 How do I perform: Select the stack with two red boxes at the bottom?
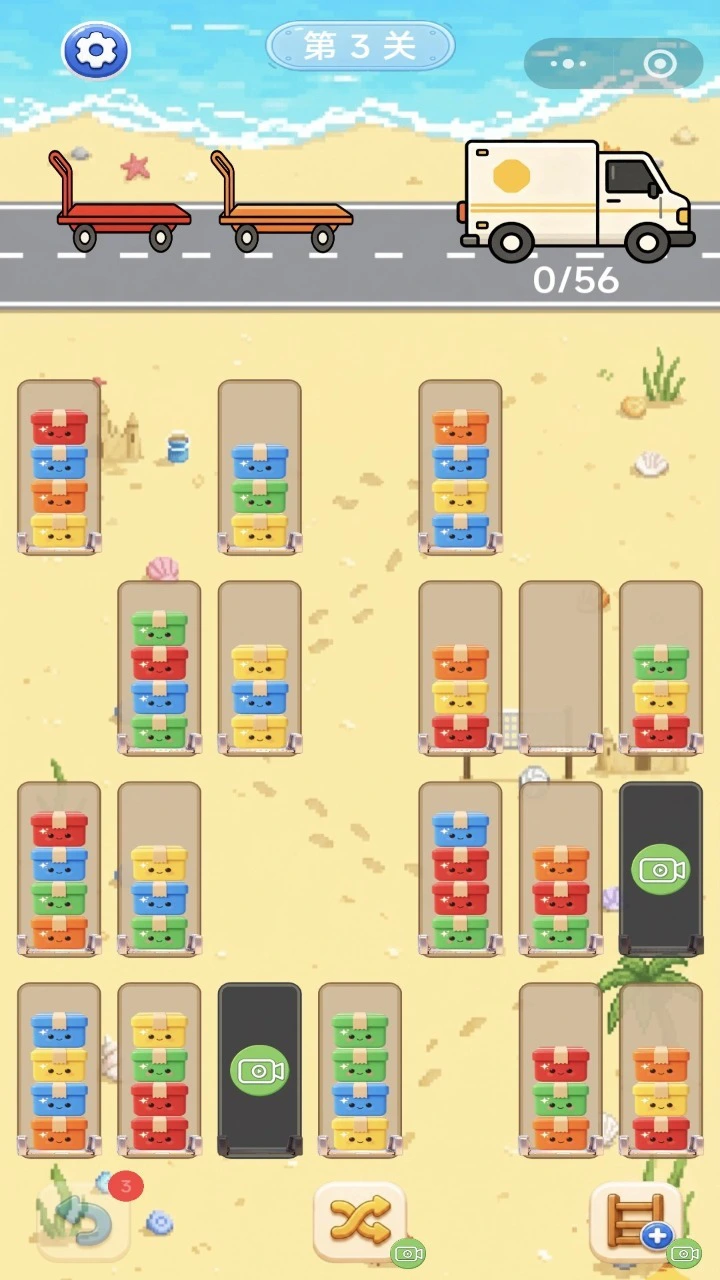pyautogui.click(x=159, y=1071)
